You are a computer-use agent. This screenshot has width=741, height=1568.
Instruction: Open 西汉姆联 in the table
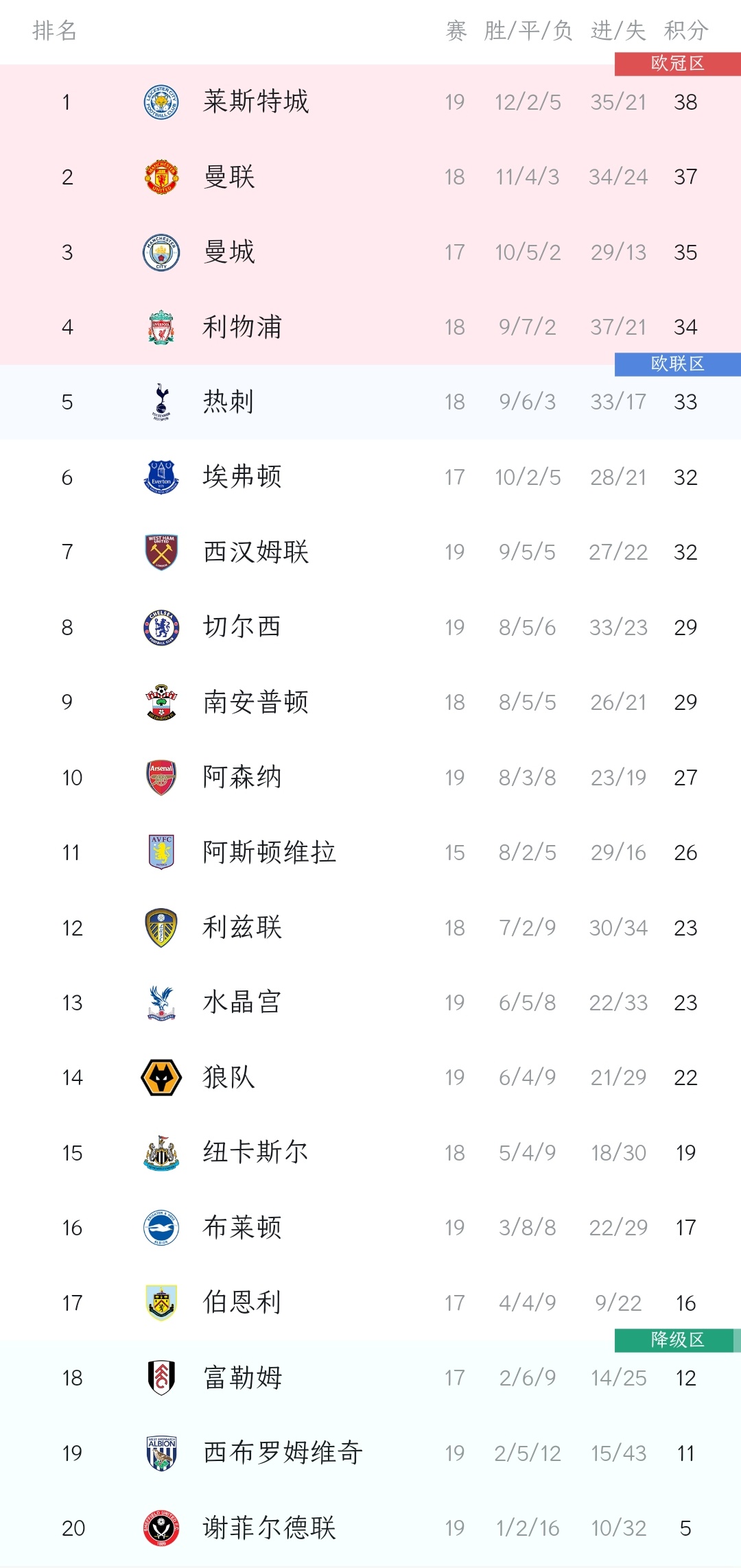(370, 552)
